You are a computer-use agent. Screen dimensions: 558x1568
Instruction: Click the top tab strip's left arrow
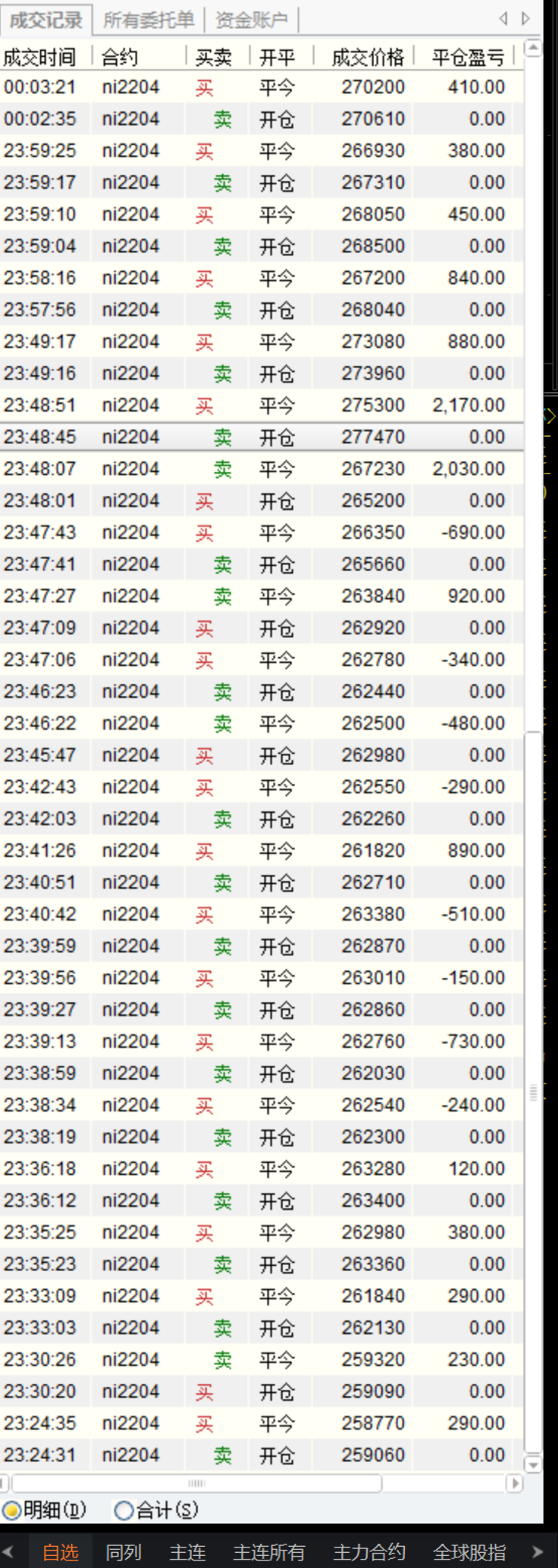tap(503, 18)
